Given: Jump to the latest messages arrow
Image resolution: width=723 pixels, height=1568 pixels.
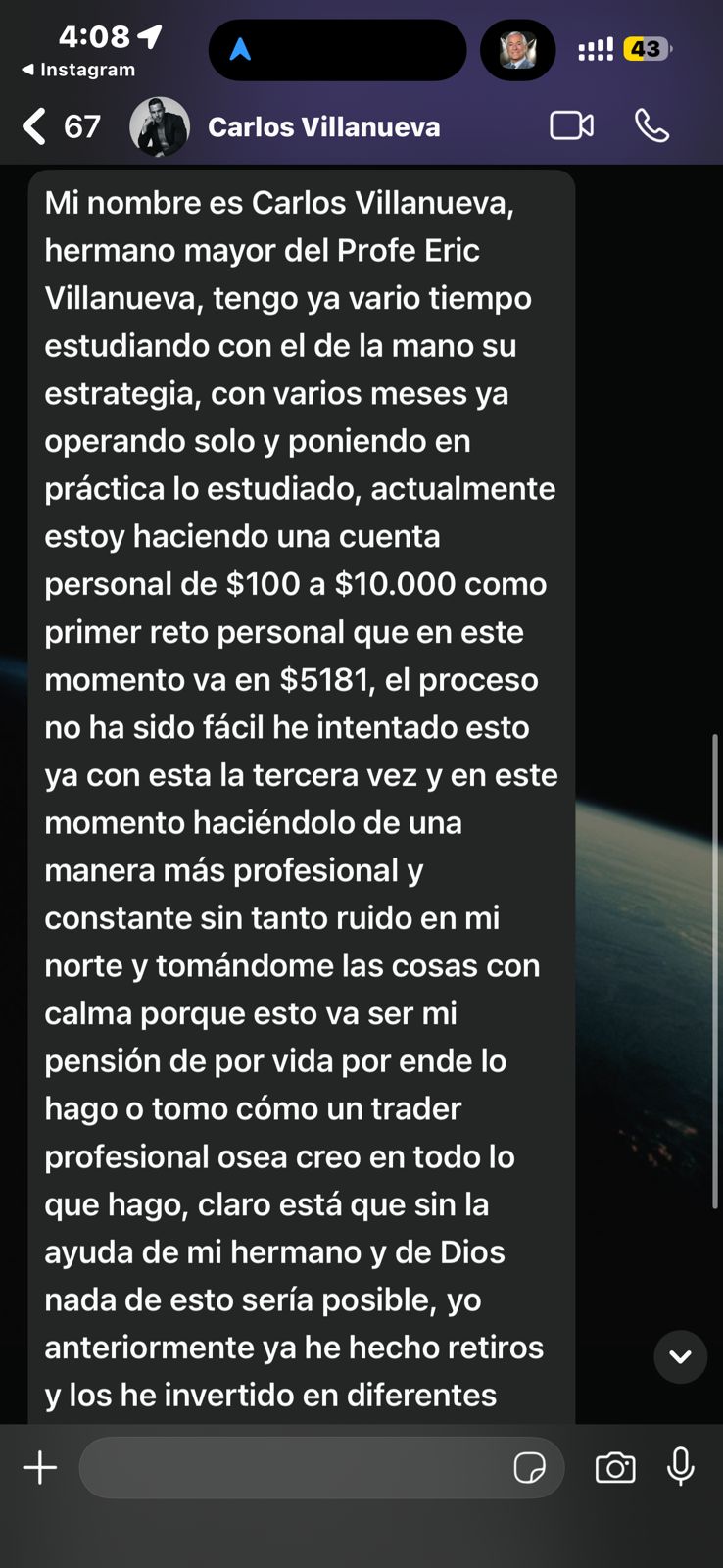Looking at the screenshot, I should pyautogui.click(x=680, y=1356).
